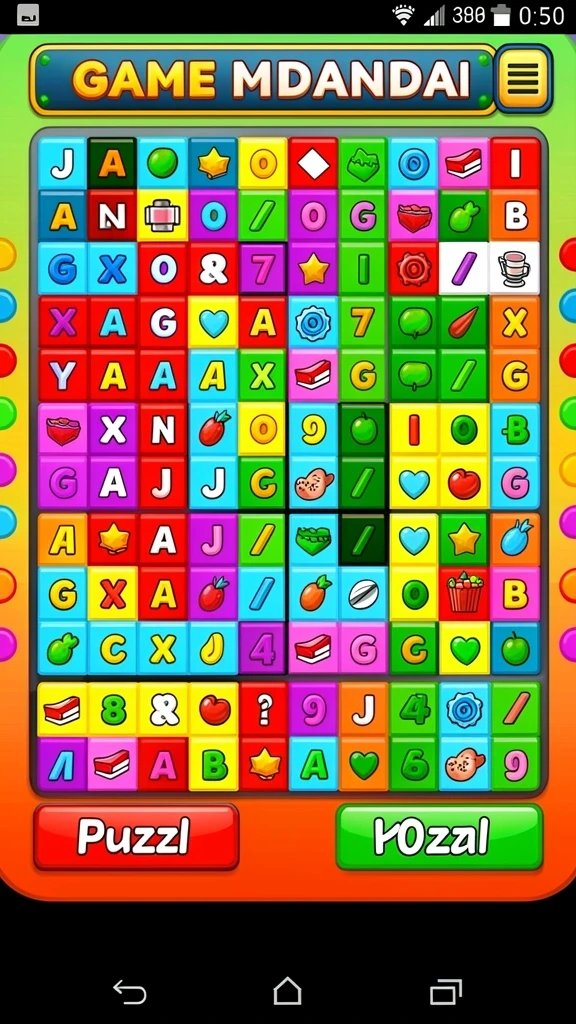576x1024 pixels.
Task: Select the striped silver ball tile
Action: [363, 593]
